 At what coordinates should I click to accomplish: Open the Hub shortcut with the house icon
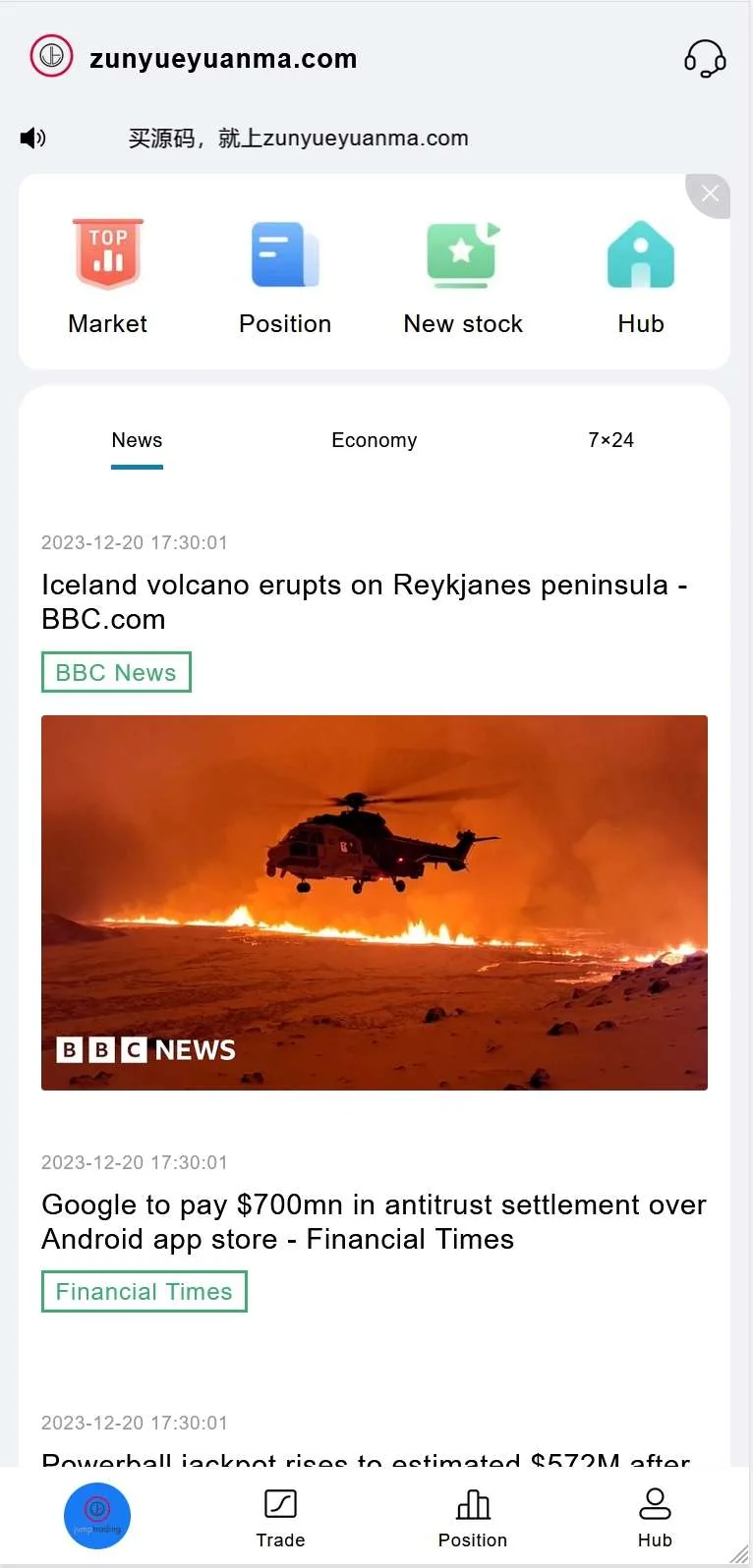tap(641, 276)
